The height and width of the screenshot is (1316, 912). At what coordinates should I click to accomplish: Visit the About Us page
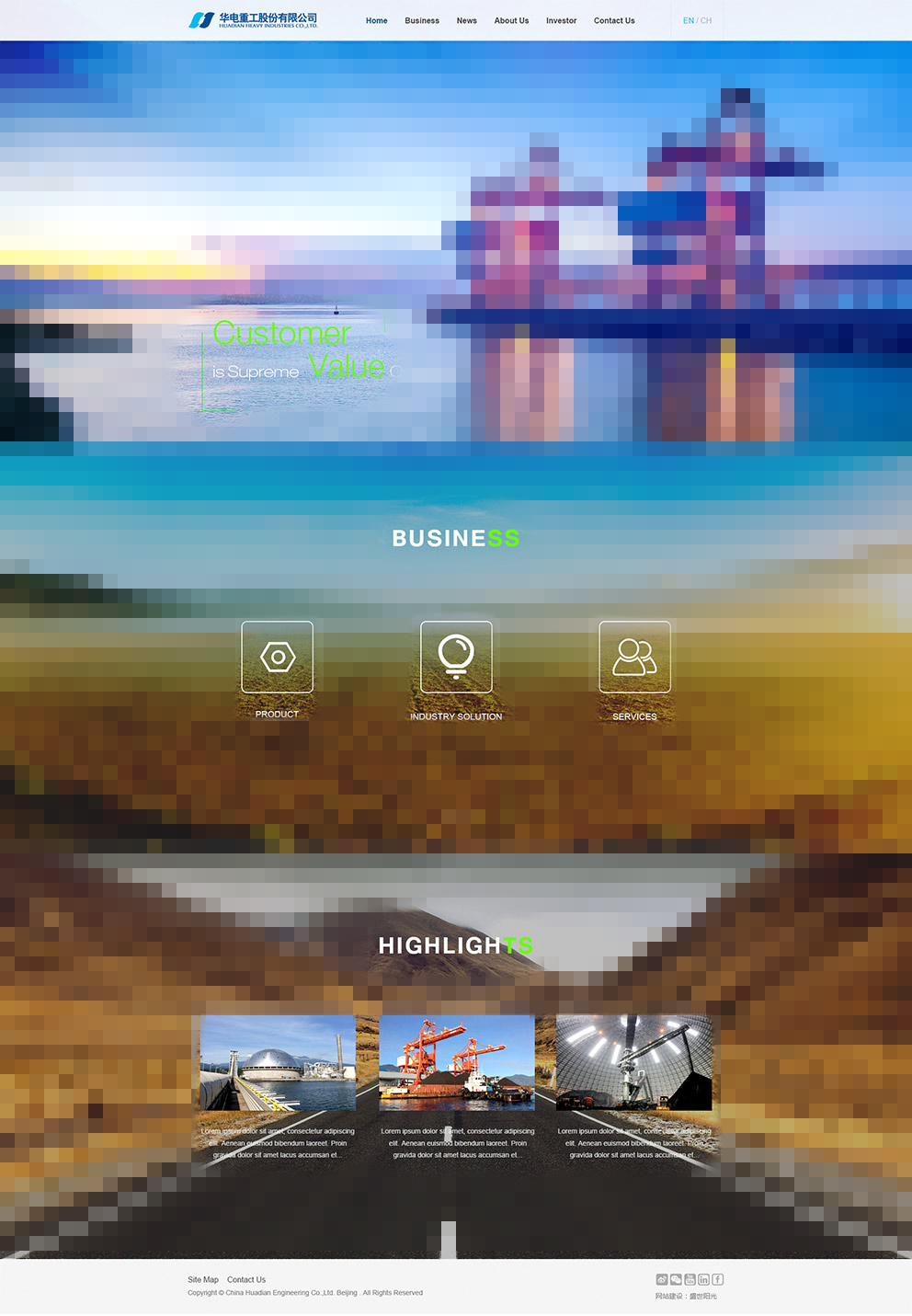coord(511,20)
